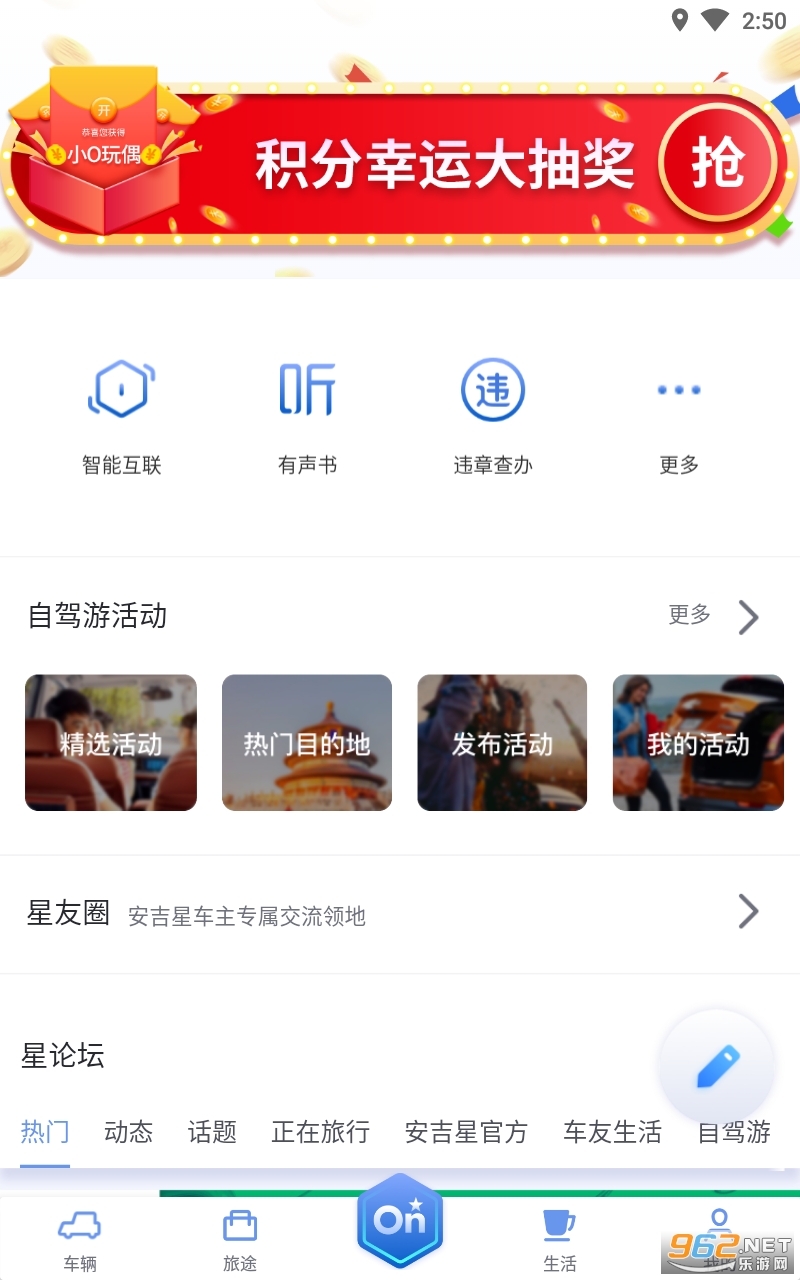Open the 精选活动 card
Screen dimensions: 800x1280
111,743
